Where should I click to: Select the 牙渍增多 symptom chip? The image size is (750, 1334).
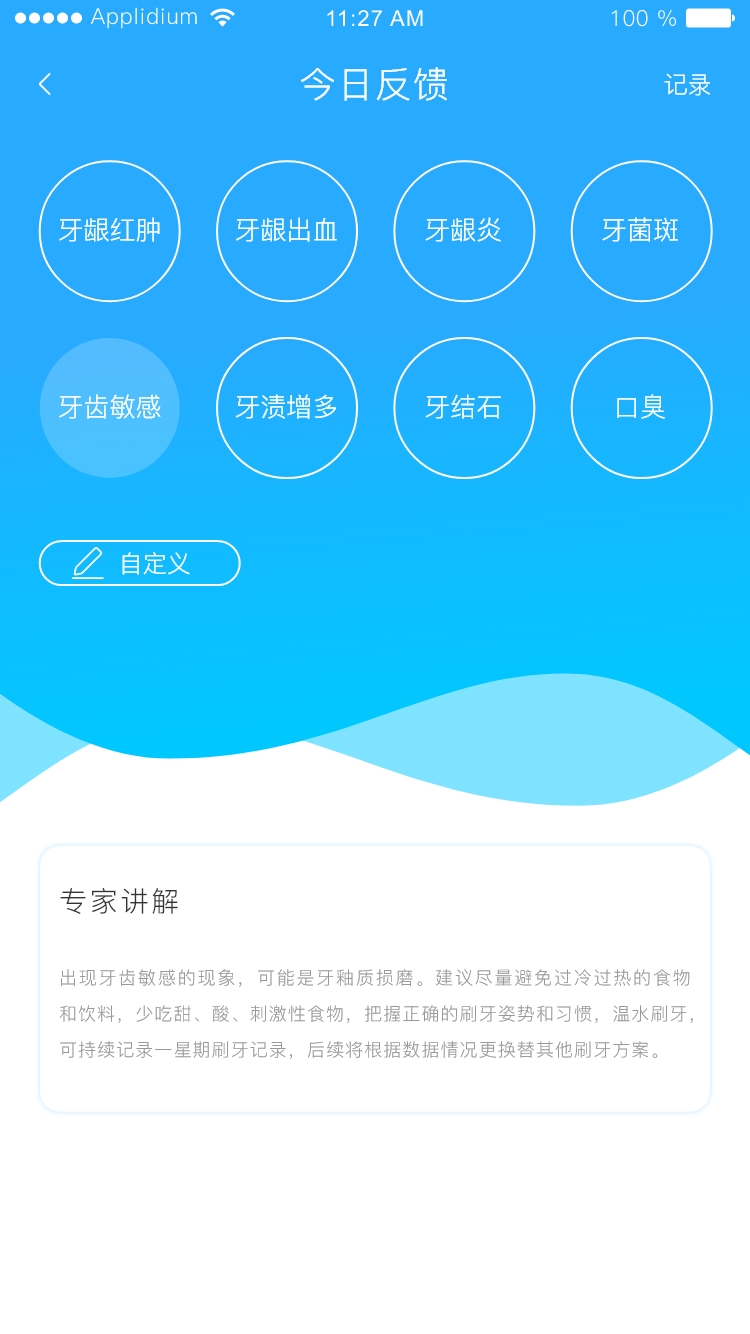(x=287, y=408)
